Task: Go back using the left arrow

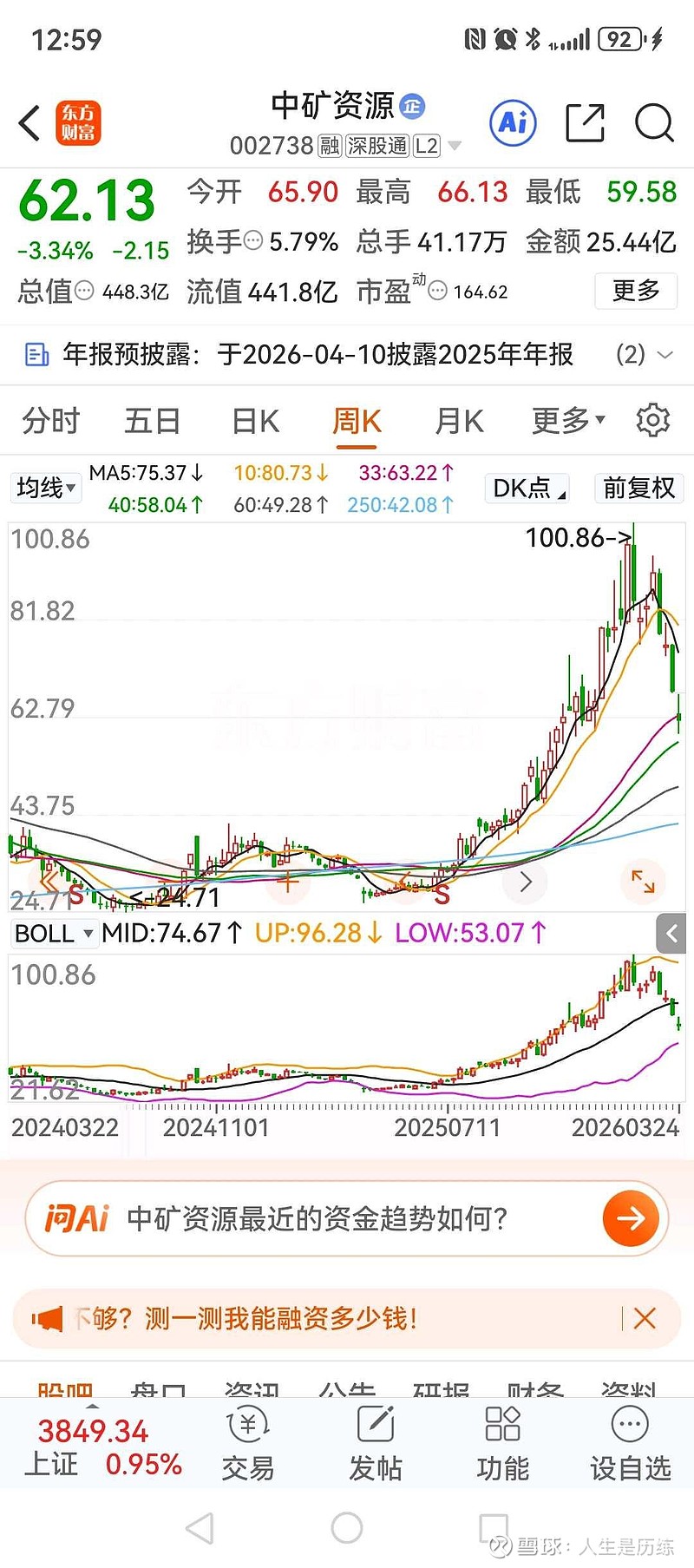Action: pyautogui.click(x=28, y=123)
